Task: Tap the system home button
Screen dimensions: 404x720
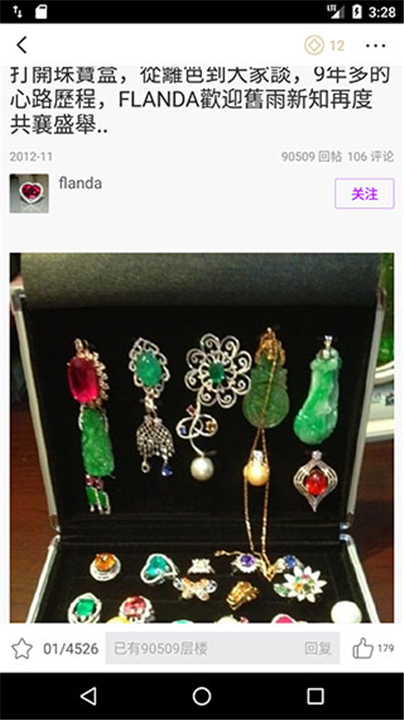Action: tap(202, 696)
